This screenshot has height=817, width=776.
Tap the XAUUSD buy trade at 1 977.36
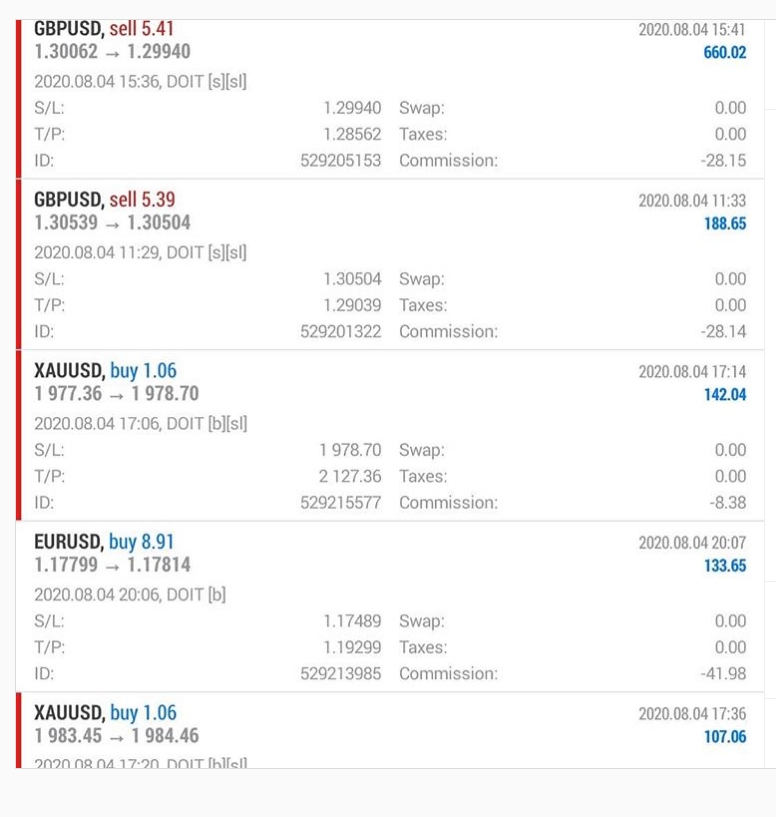(390, 383)
